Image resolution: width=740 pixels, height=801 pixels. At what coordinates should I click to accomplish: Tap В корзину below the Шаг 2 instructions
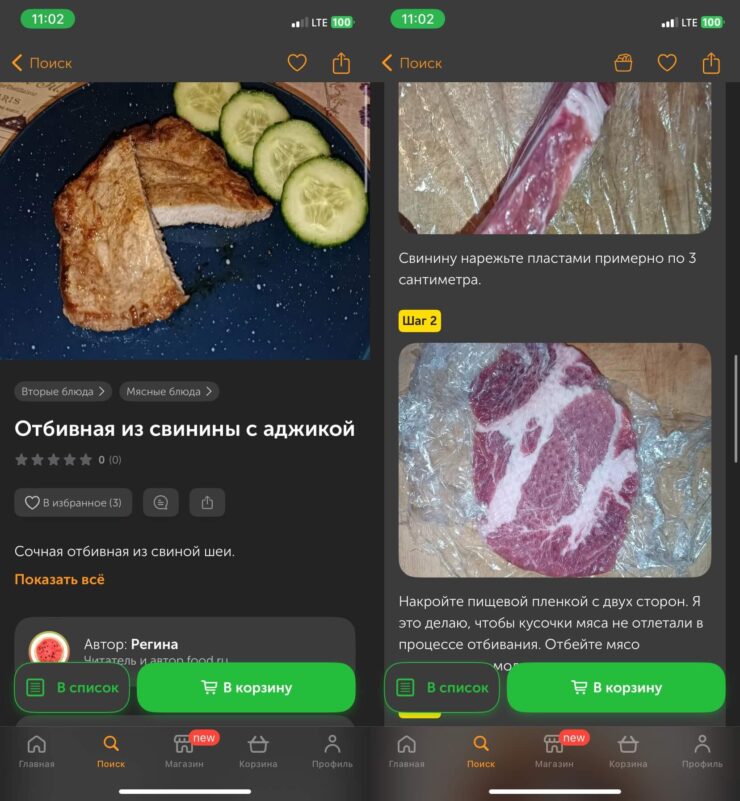(x=615, y=688)
